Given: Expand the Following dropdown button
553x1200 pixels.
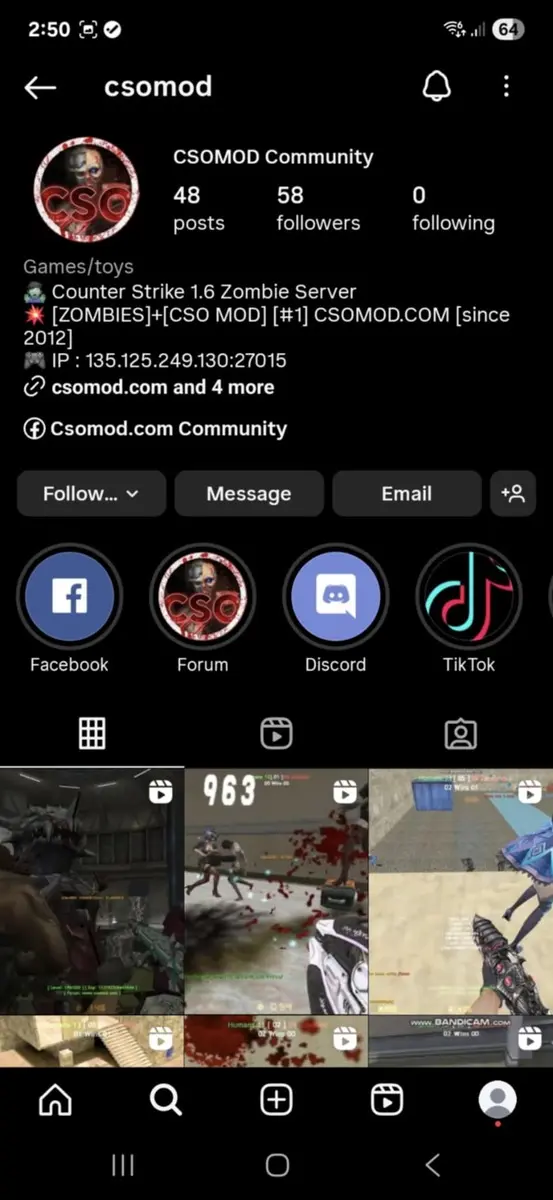Looking at the screenshot, I should [91, 493].
